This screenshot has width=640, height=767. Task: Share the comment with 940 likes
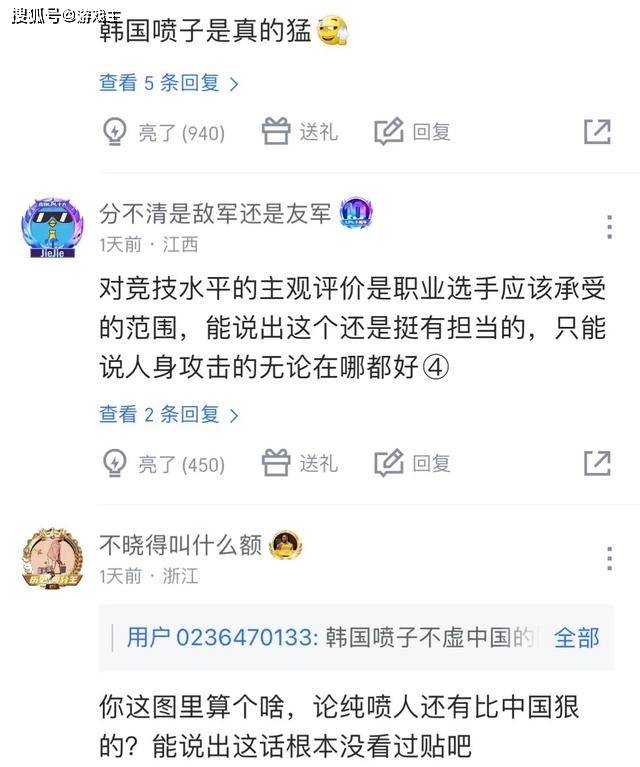coord(597,132)
